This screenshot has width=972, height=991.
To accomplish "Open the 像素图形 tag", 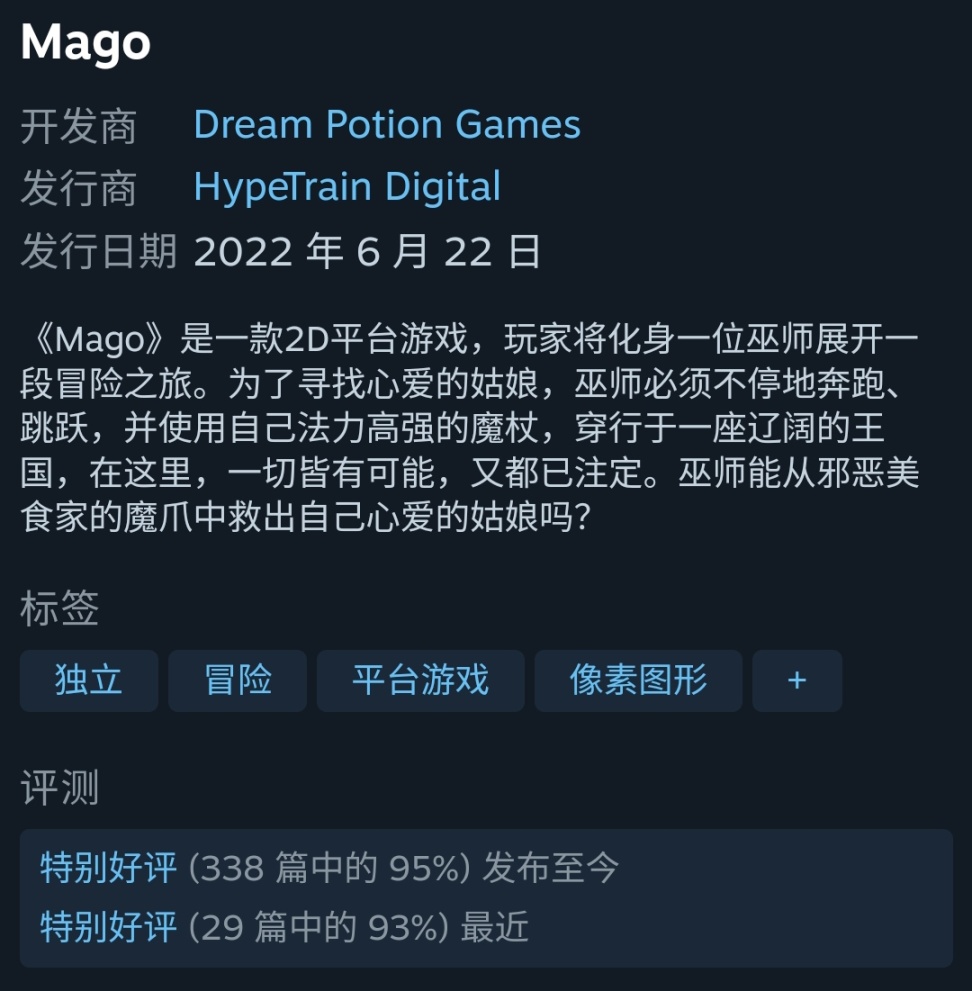I will pos(638,681).
